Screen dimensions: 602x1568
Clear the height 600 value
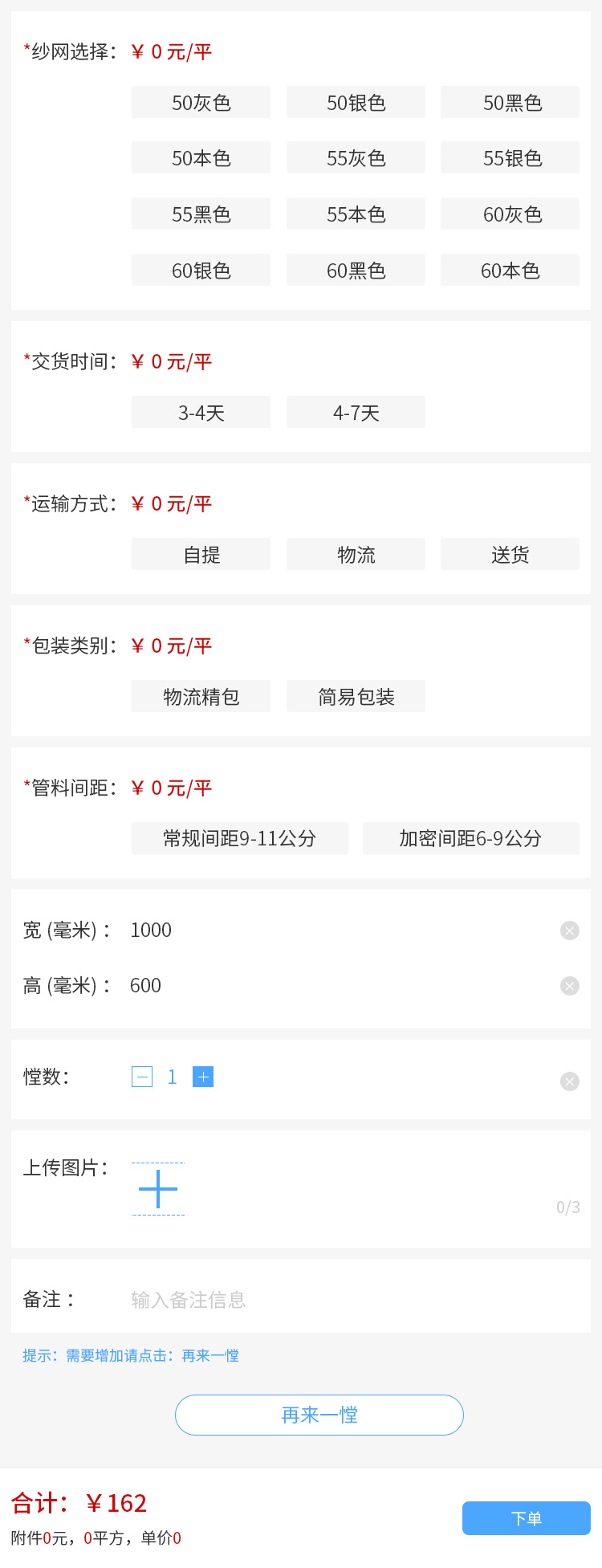coord(570,986)
